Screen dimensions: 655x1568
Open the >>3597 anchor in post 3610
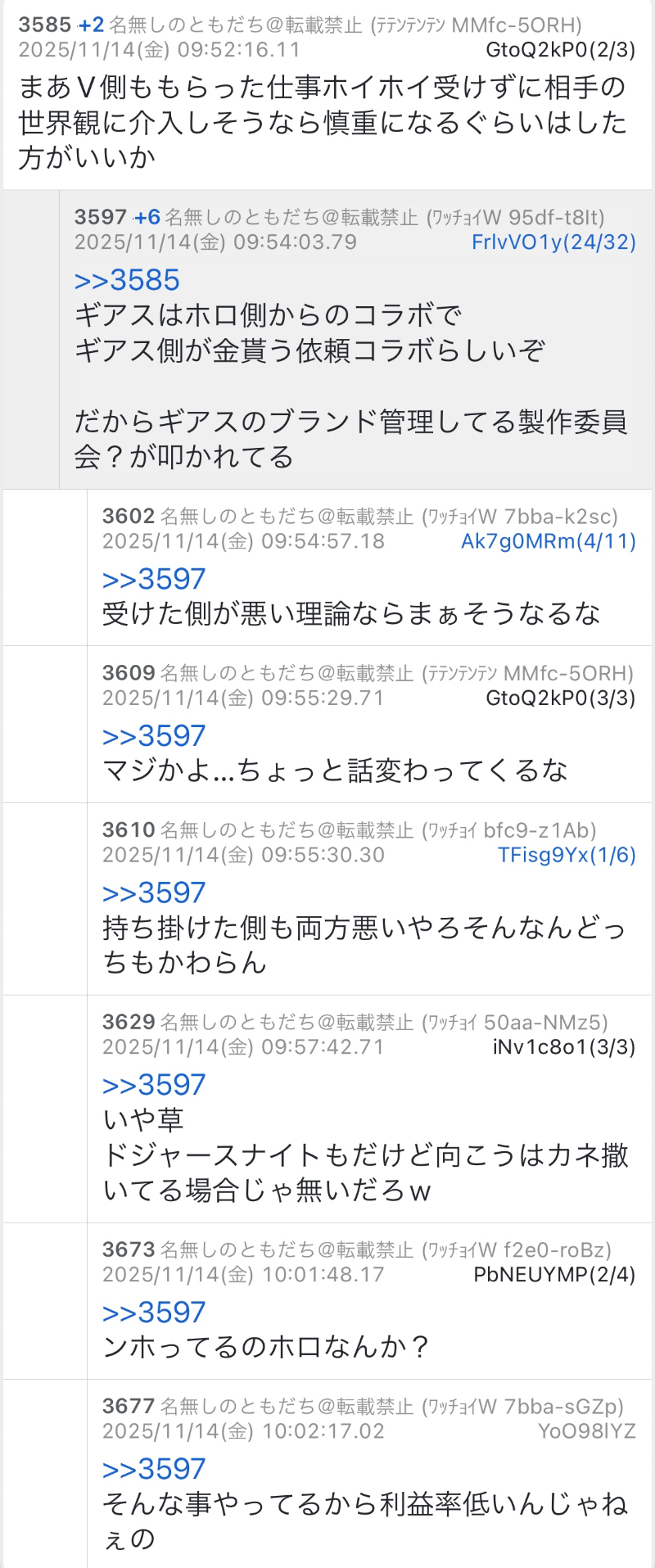point(154,892)
